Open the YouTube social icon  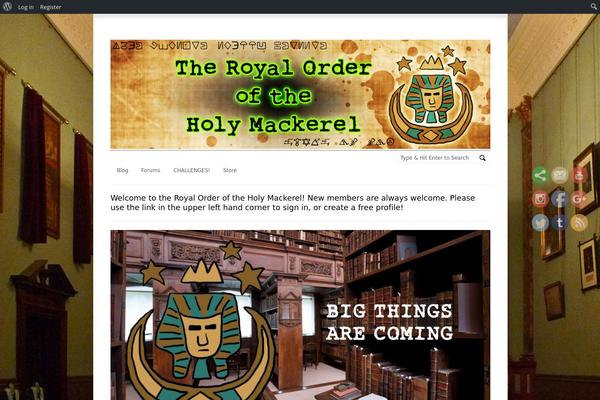[x=579, y=175]
